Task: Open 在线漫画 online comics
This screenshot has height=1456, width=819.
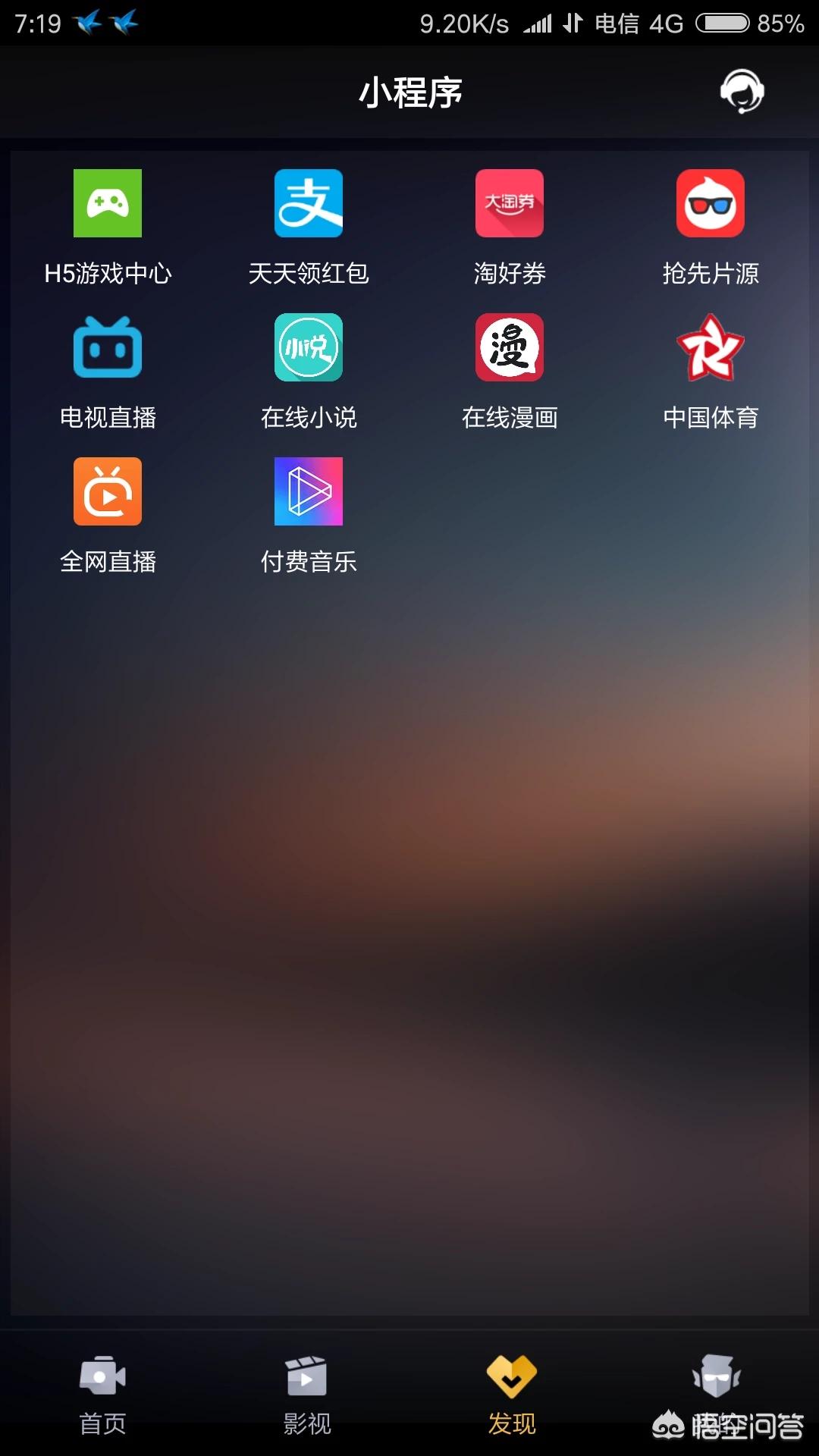Action: click(510, 349)
